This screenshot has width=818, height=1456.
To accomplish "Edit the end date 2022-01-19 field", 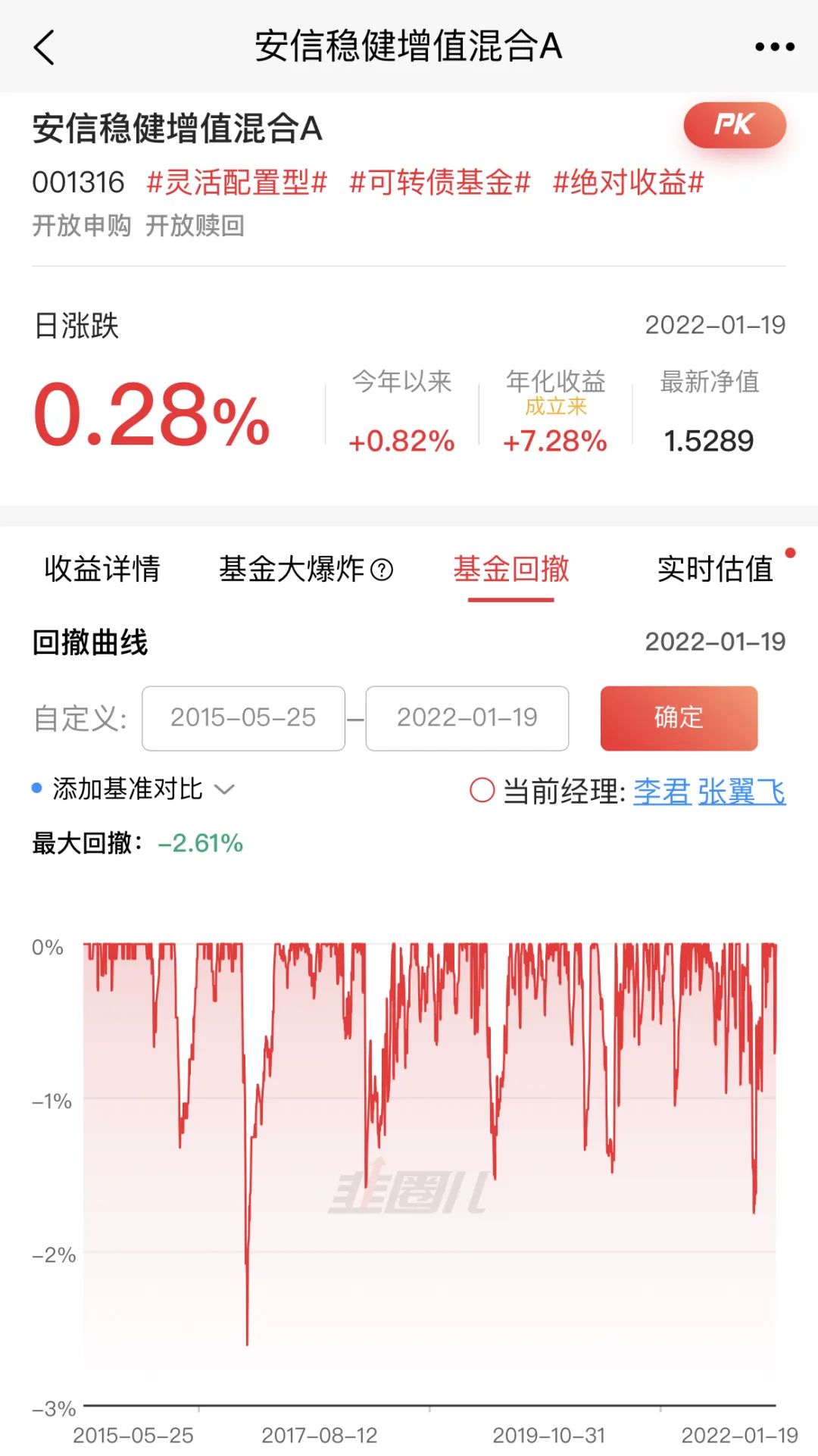I will click(467, 718).
